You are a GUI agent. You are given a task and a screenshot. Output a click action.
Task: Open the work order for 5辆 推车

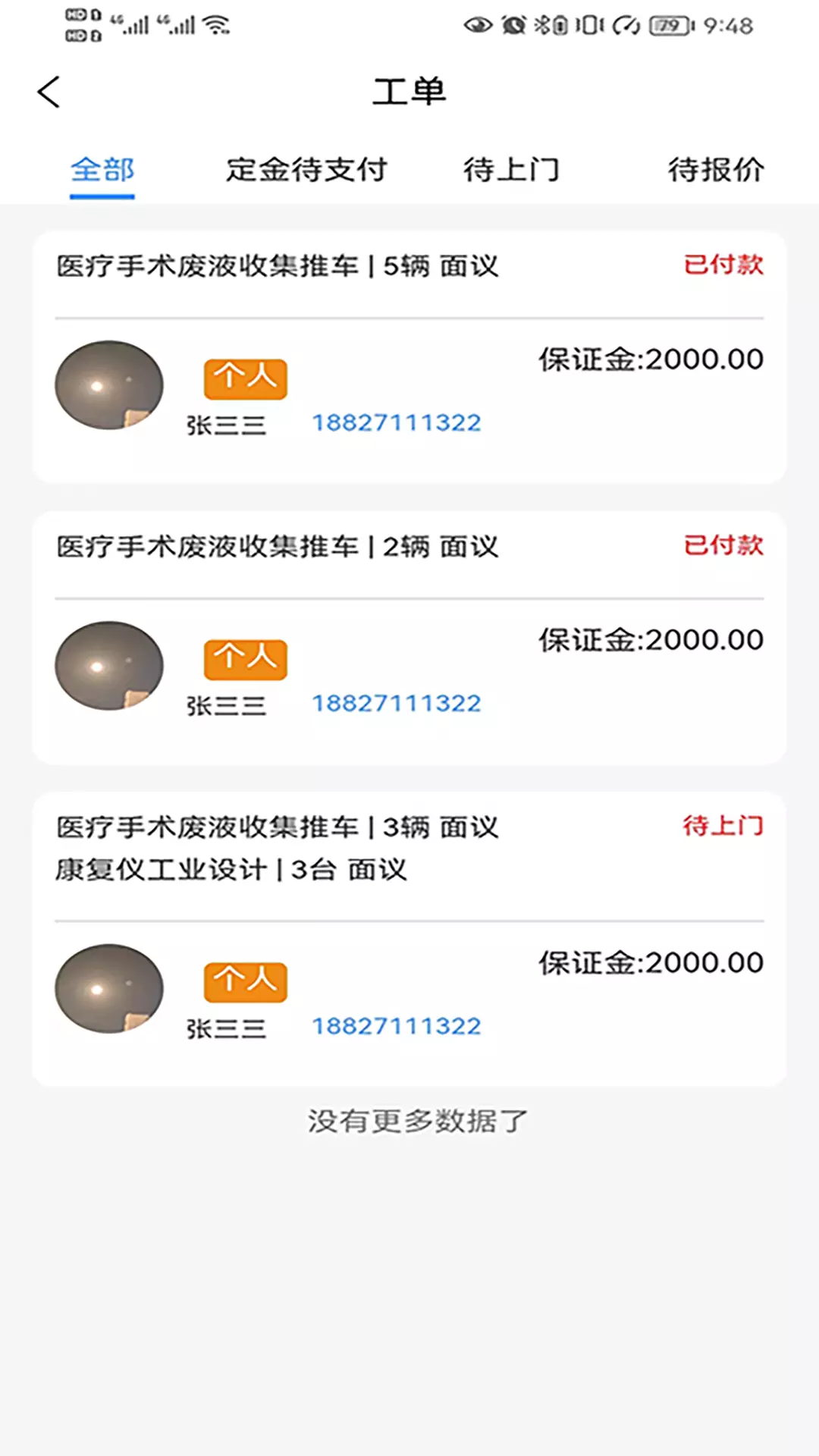pos(409,358)
